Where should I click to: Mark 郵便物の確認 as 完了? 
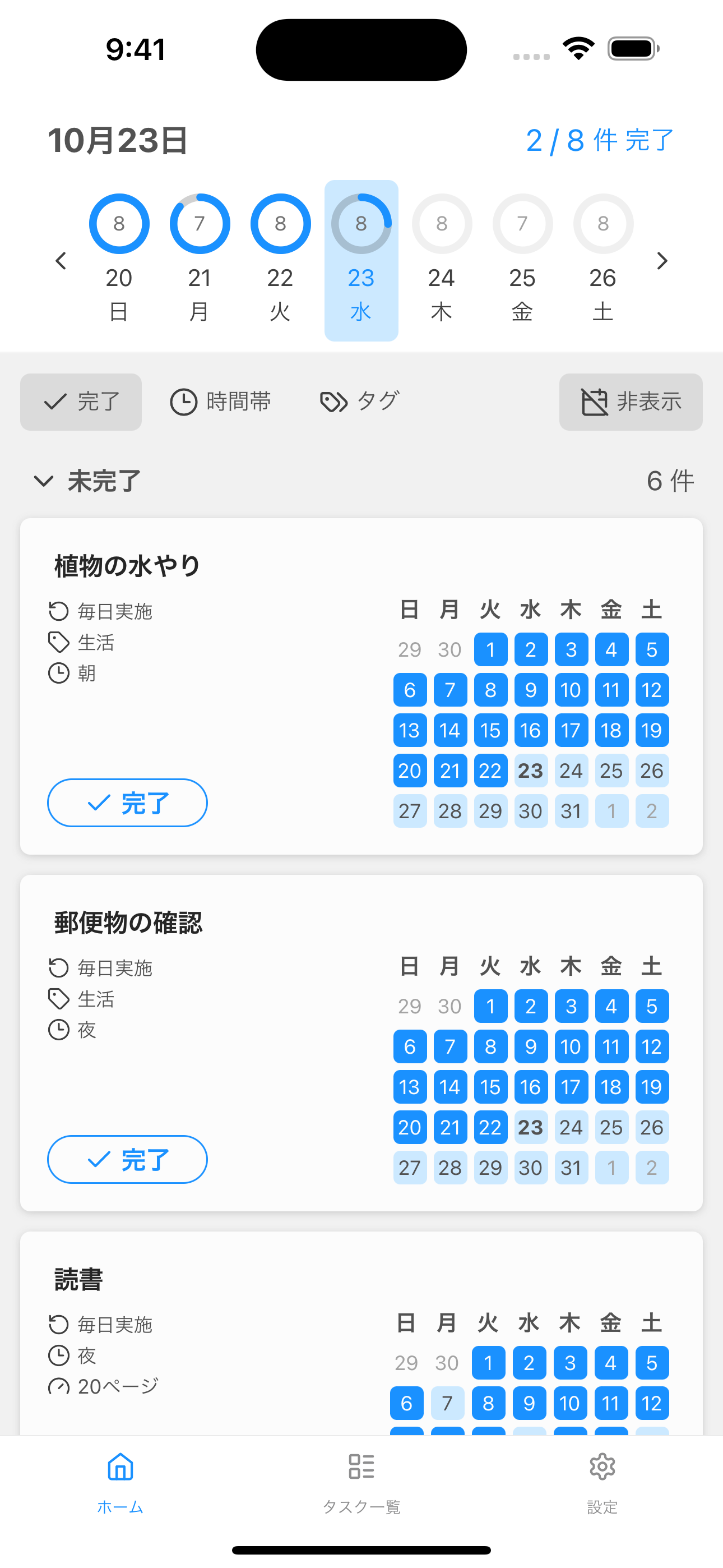pos(127,1160)
